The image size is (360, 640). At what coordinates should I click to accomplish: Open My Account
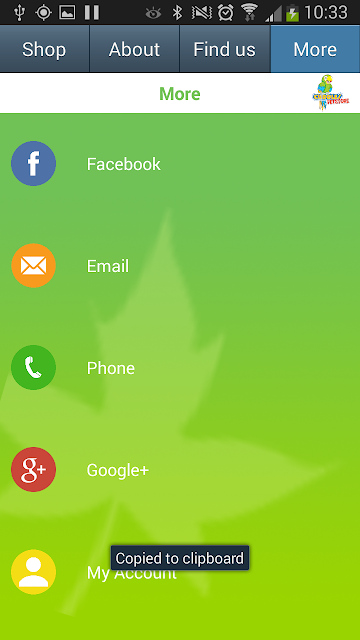pos(180,572)
